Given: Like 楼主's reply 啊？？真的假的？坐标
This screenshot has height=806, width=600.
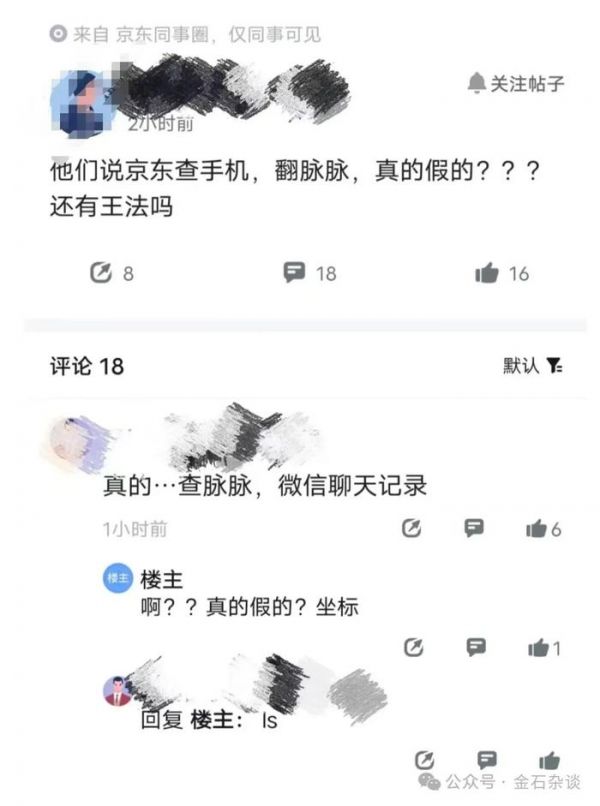Looking at the screenshot, I should click(538, 648).
